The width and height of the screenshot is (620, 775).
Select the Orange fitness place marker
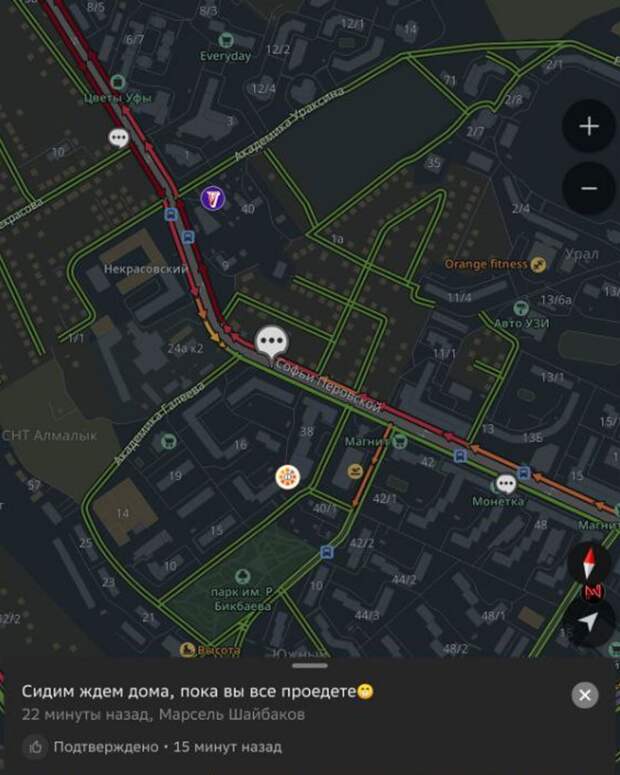pyautogui.click(x=538, y=264)
